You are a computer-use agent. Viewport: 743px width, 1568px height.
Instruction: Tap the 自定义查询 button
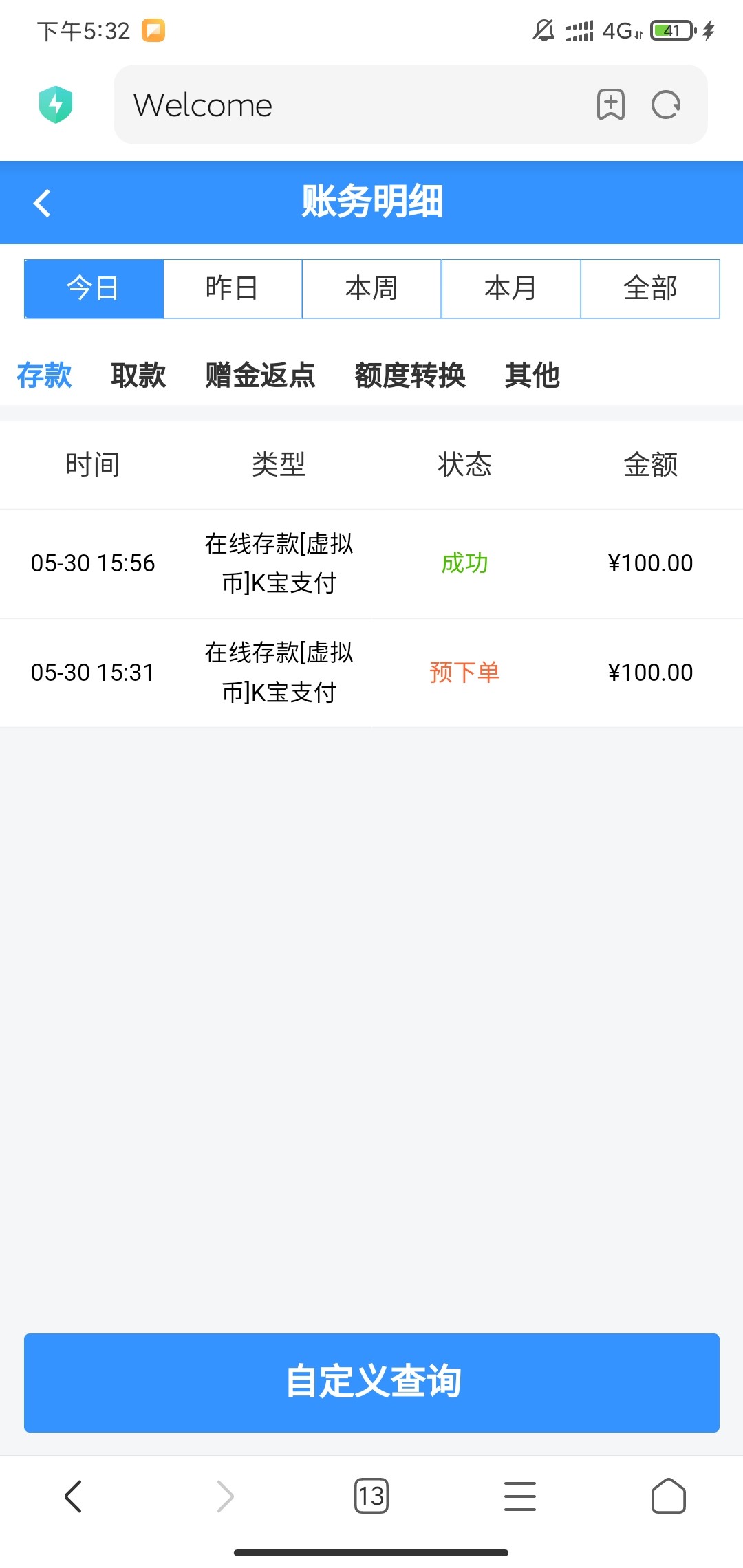pos(371,1382)
